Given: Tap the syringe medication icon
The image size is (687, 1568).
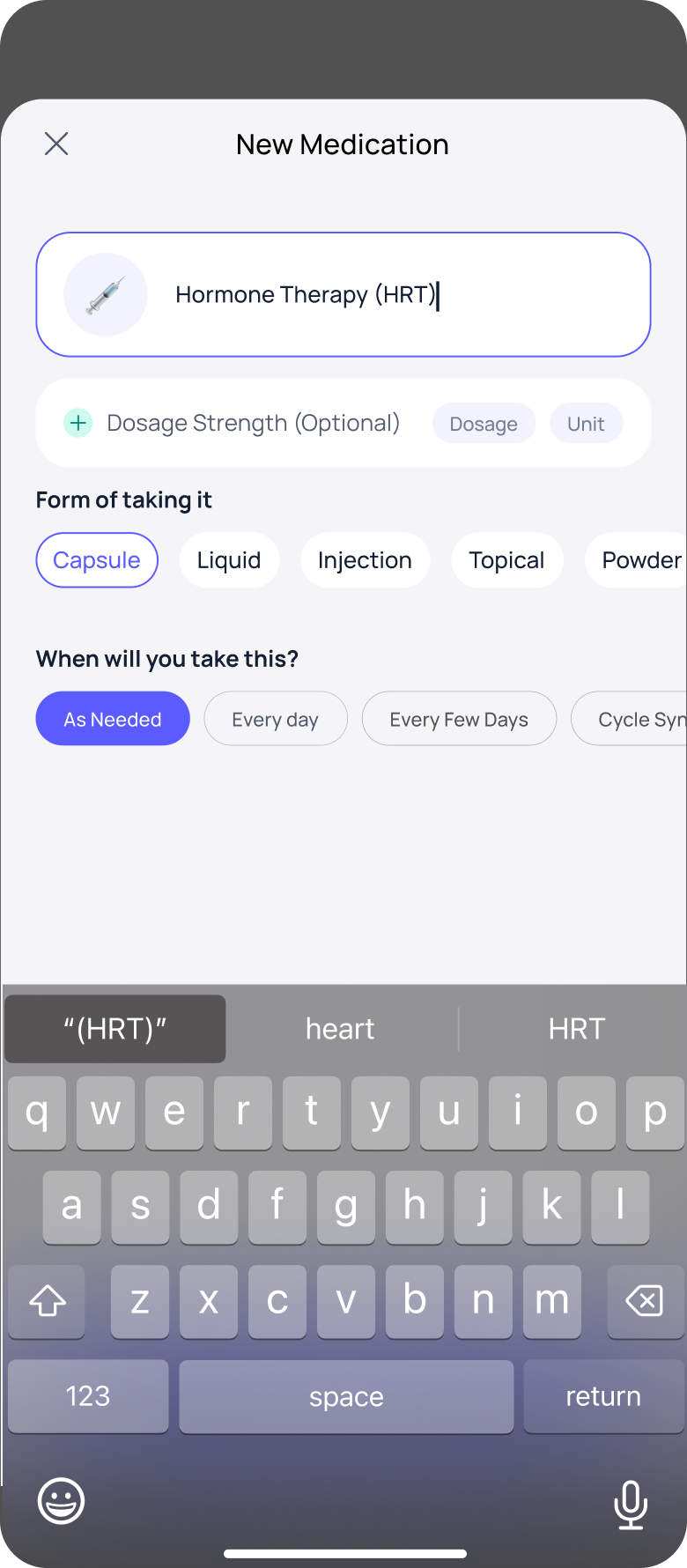Looking at the screenshot, I should 106,295.
